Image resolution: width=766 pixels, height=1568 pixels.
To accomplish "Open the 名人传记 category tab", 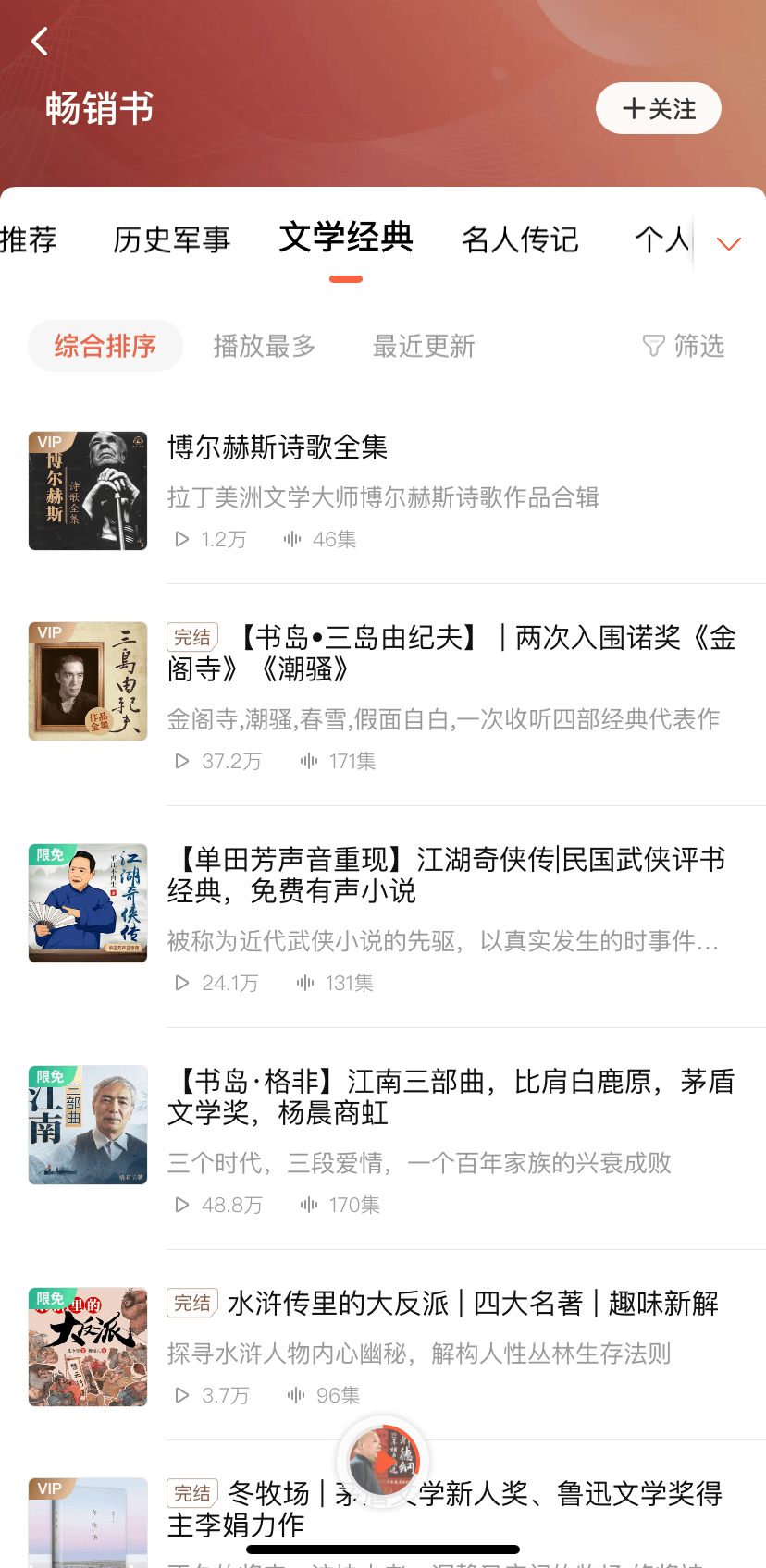I will [520, 239].
